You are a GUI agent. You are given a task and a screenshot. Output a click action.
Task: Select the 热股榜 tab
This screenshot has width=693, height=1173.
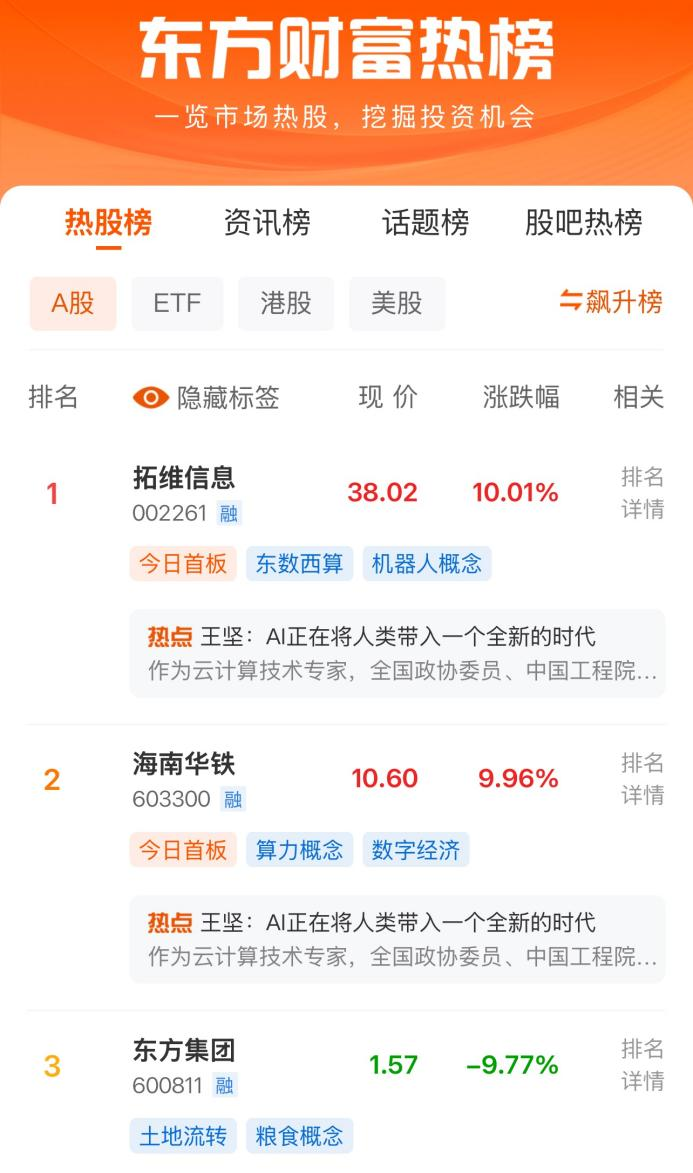tap(108, 222)
